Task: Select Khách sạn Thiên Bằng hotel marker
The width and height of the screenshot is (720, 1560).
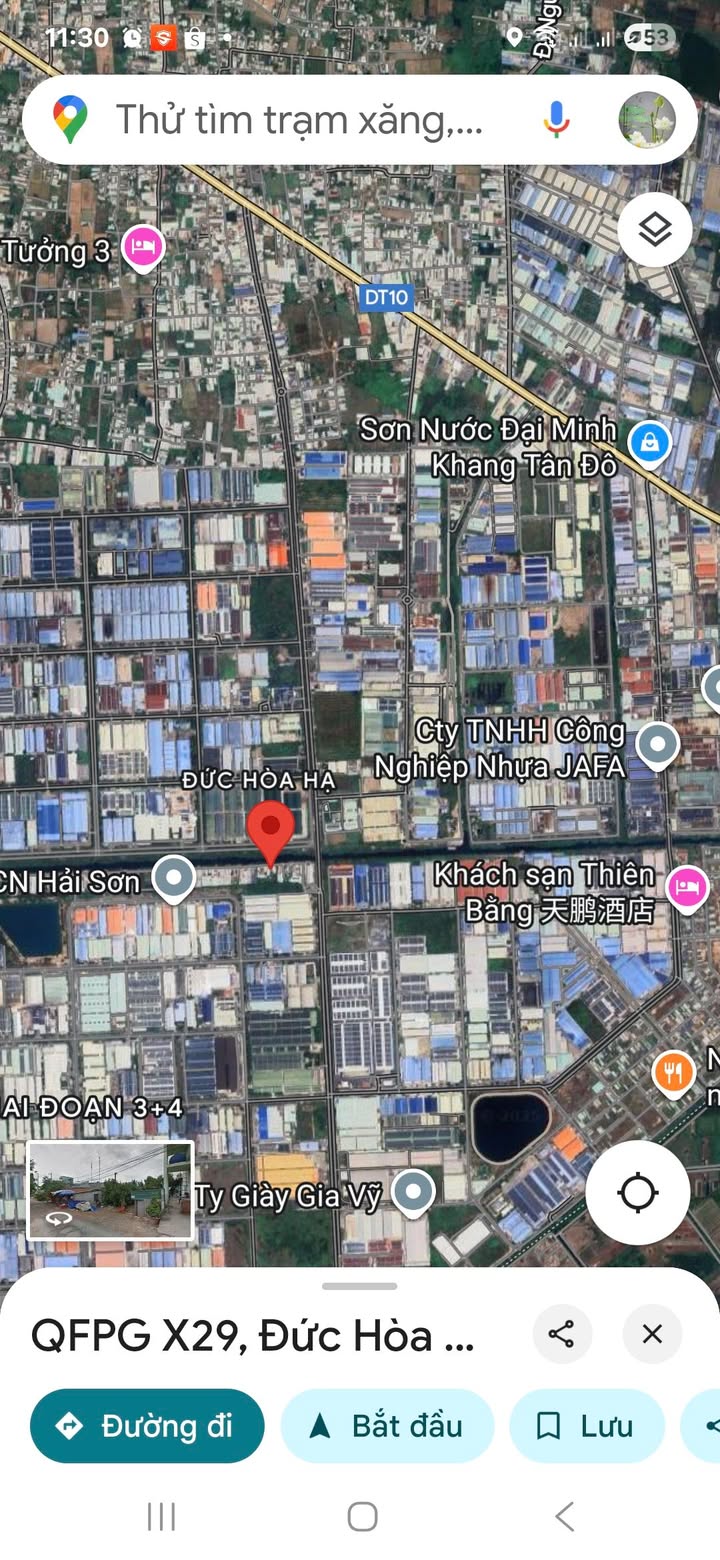Action: (x=687, y=888)
